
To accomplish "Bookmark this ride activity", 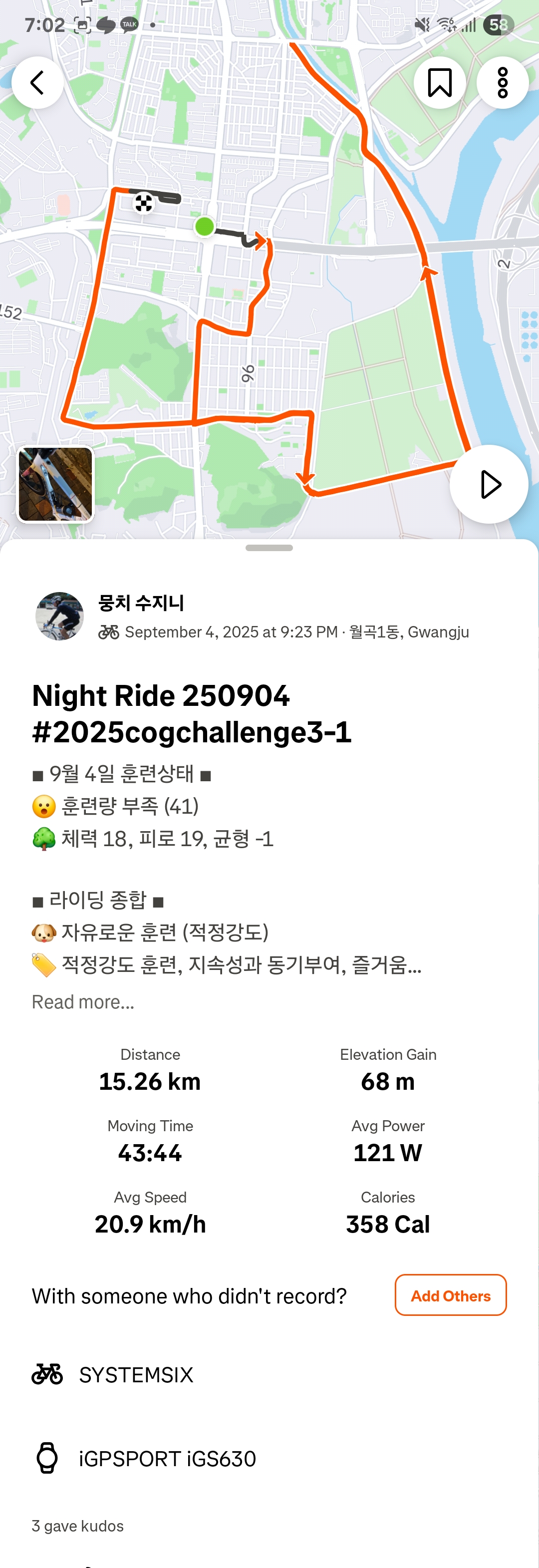I will 439,83.
